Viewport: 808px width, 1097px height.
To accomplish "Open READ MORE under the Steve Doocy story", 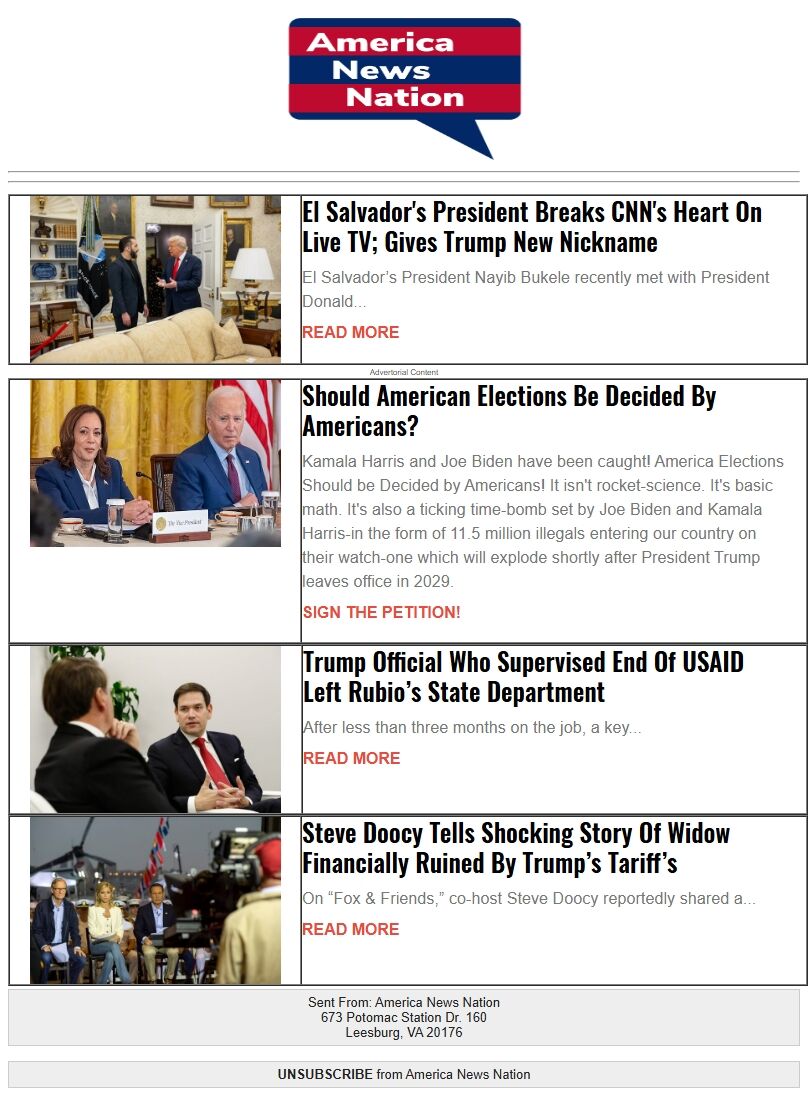I will tap(350, 929).
